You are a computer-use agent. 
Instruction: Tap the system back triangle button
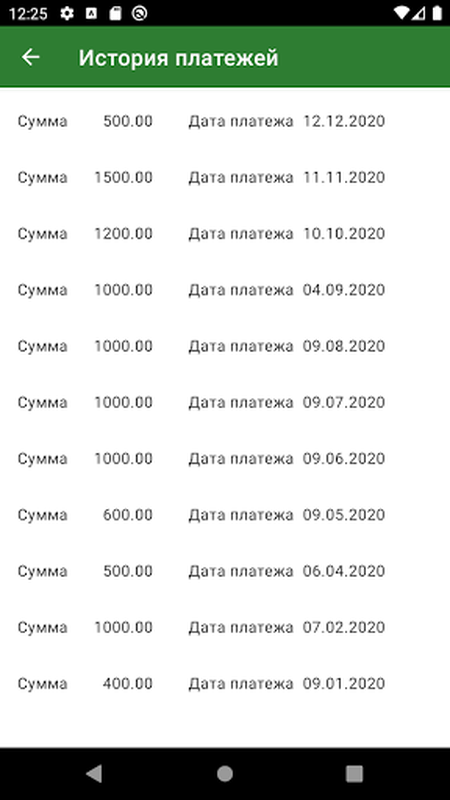coord(94,774)
